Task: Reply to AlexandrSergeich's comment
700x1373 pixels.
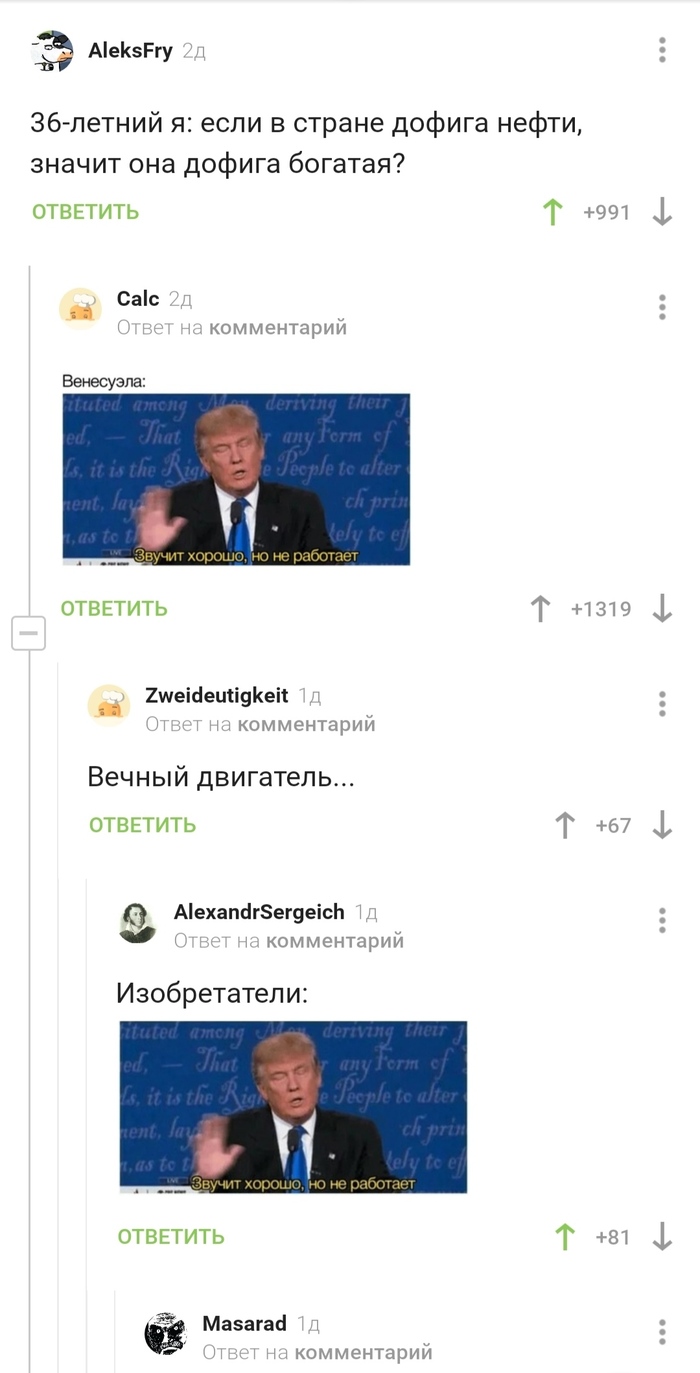Action: [171, 1237]
